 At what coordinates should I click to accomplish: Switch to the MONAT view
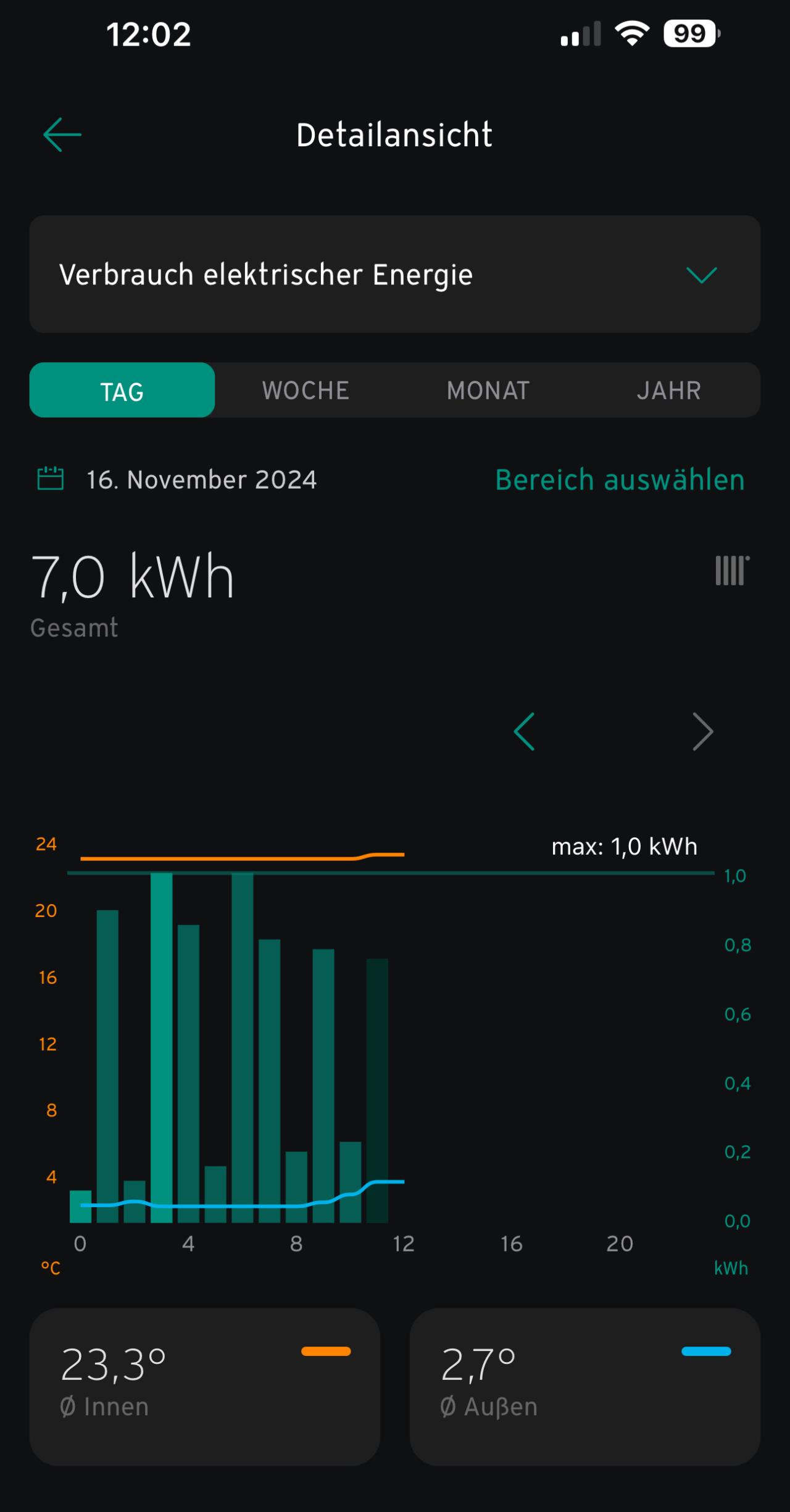click(x=488, y=390)
